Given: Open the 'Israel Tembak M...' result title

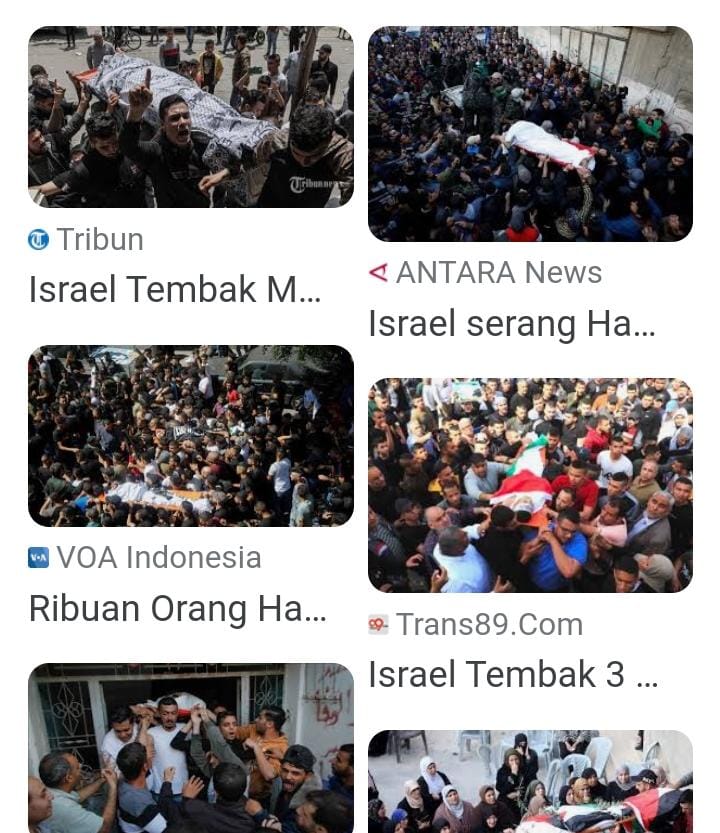Looking at the screenshot, I should point(175,290).
